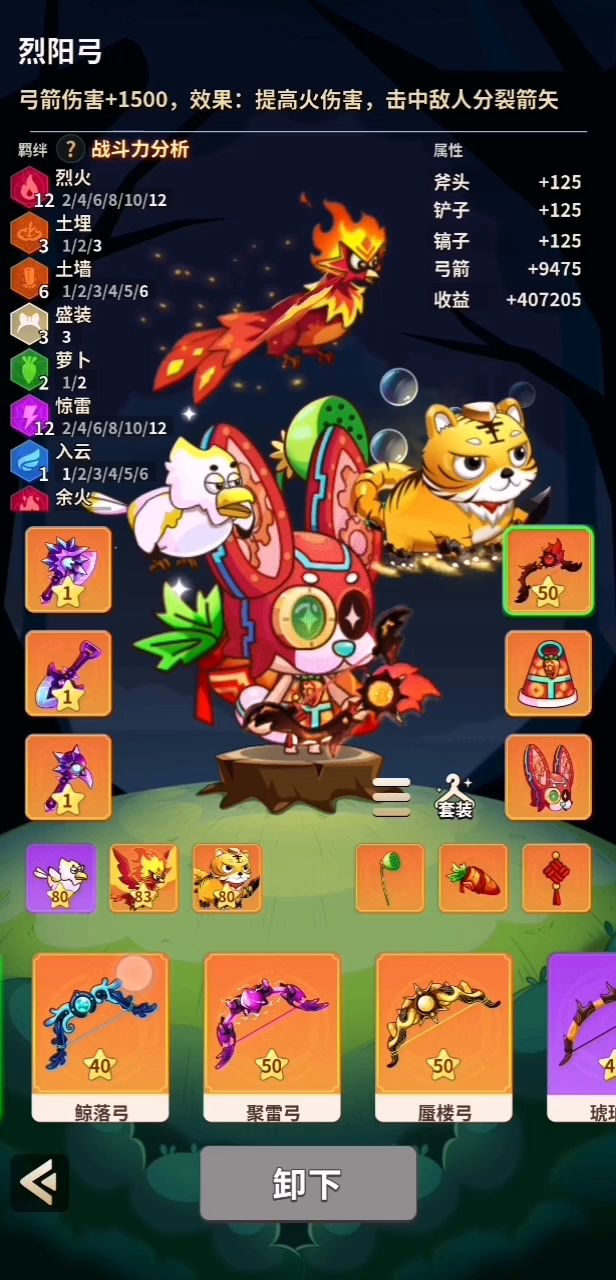Open the axe equipment slot
Viewport: 616px width, 1280px height.
coord(68,570)
